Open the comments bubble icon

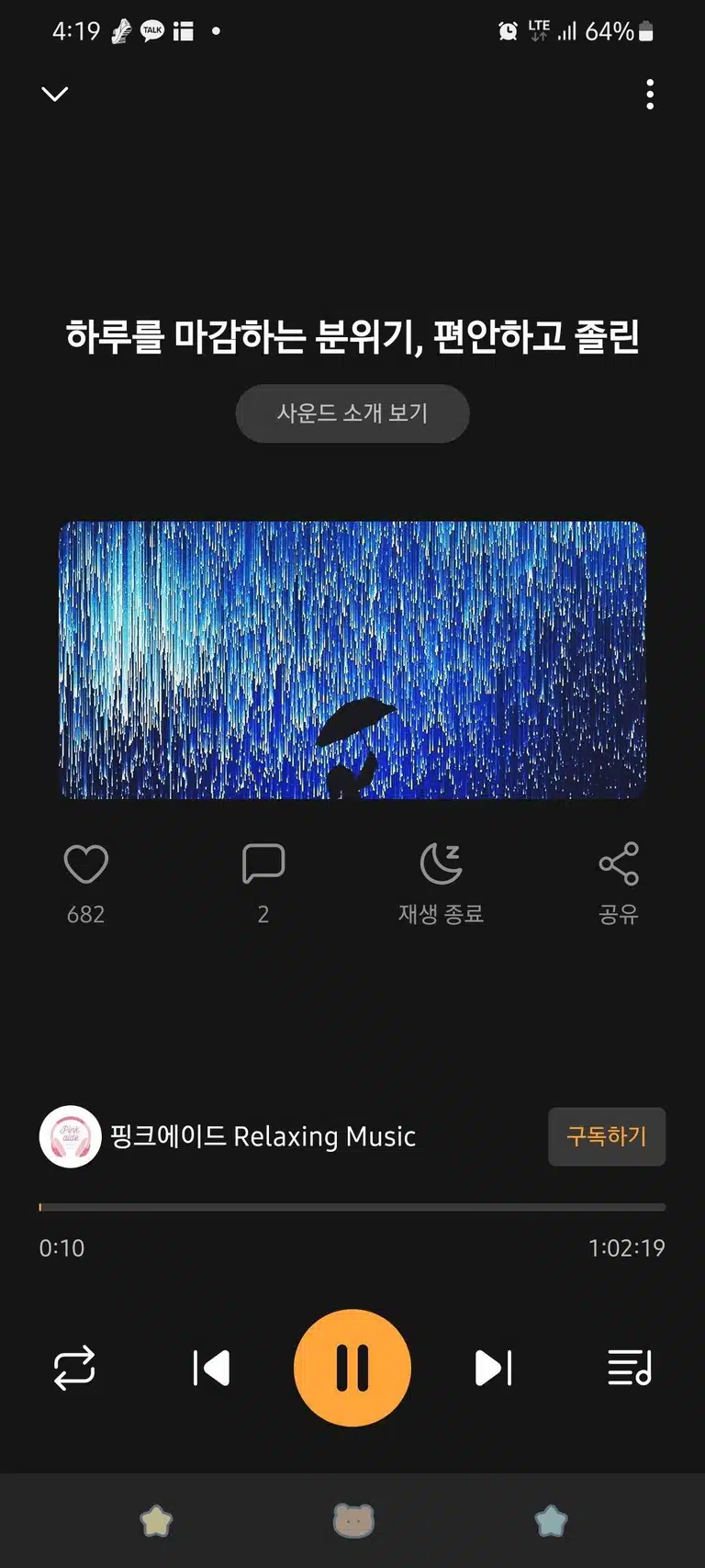263,864
